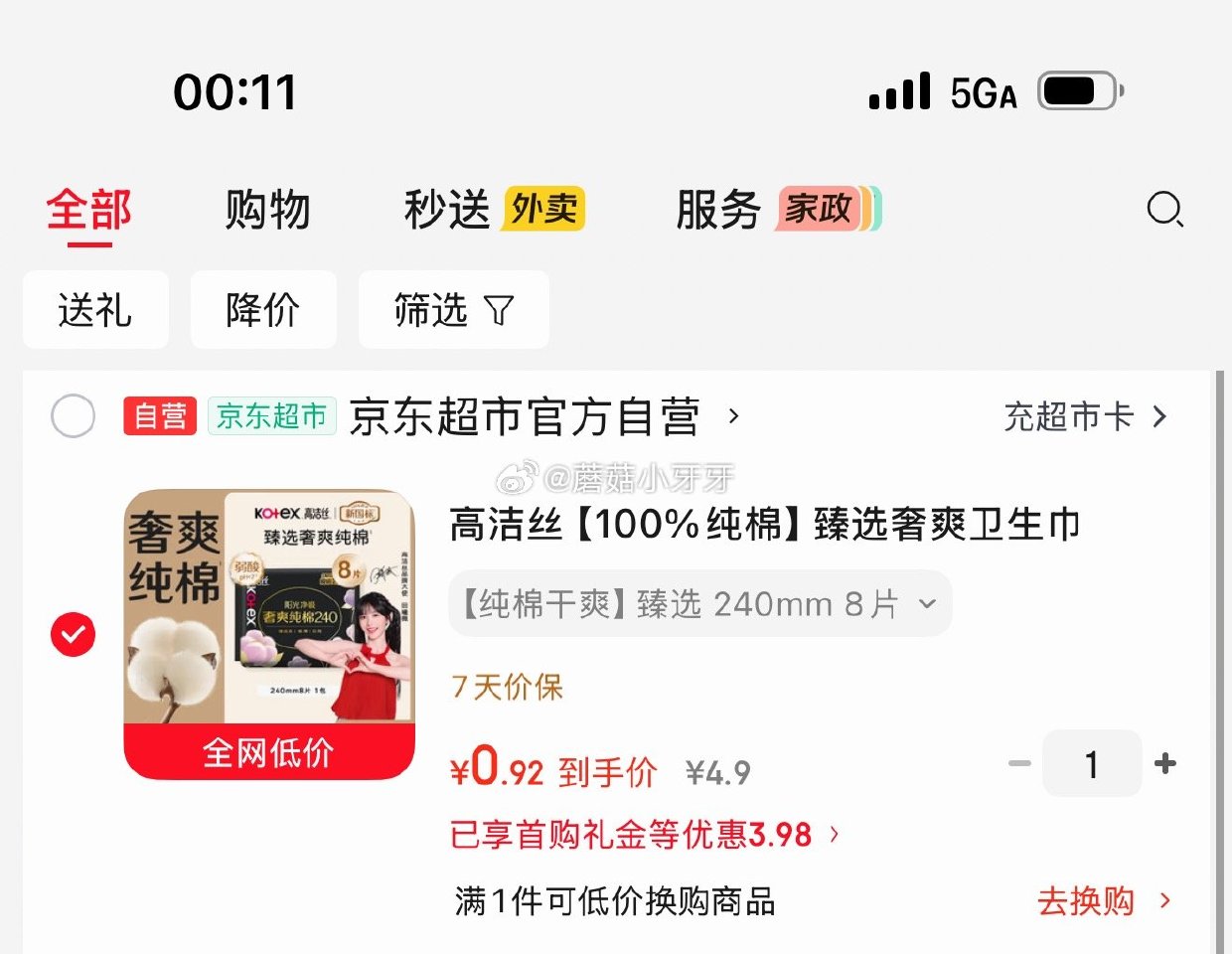Open the 充超市卡 link
1232x954 pixels.
point(1085,416)
